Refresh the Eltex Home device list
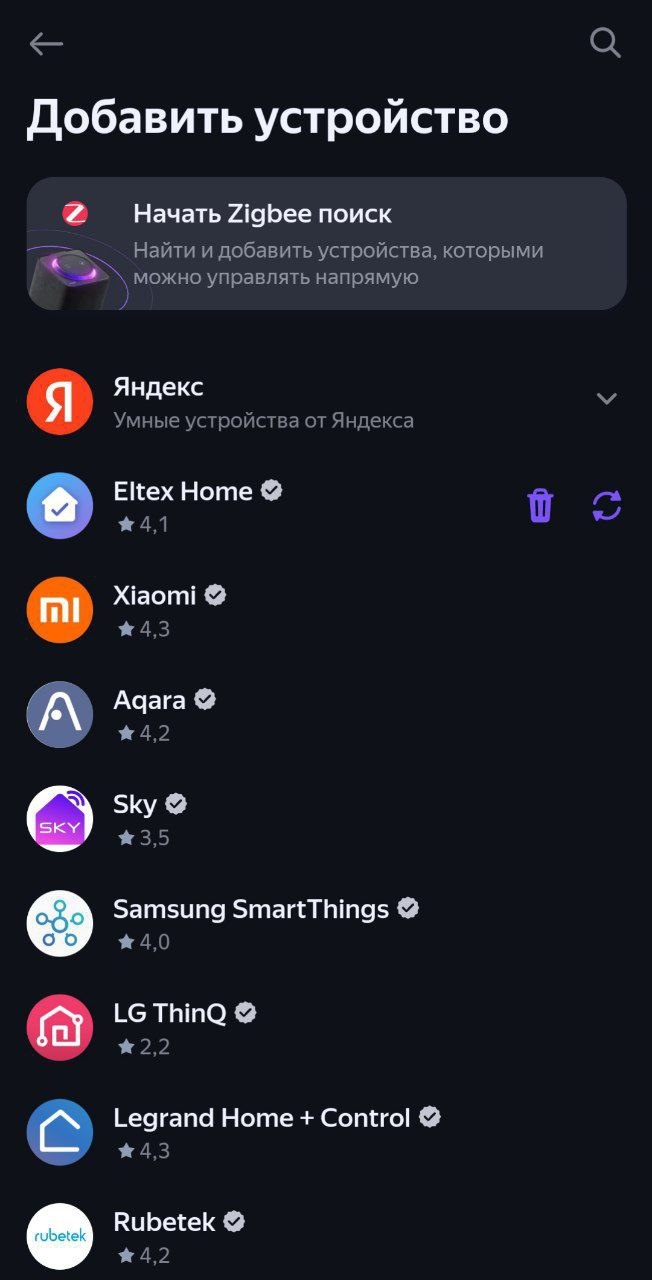 coord(607,506)
